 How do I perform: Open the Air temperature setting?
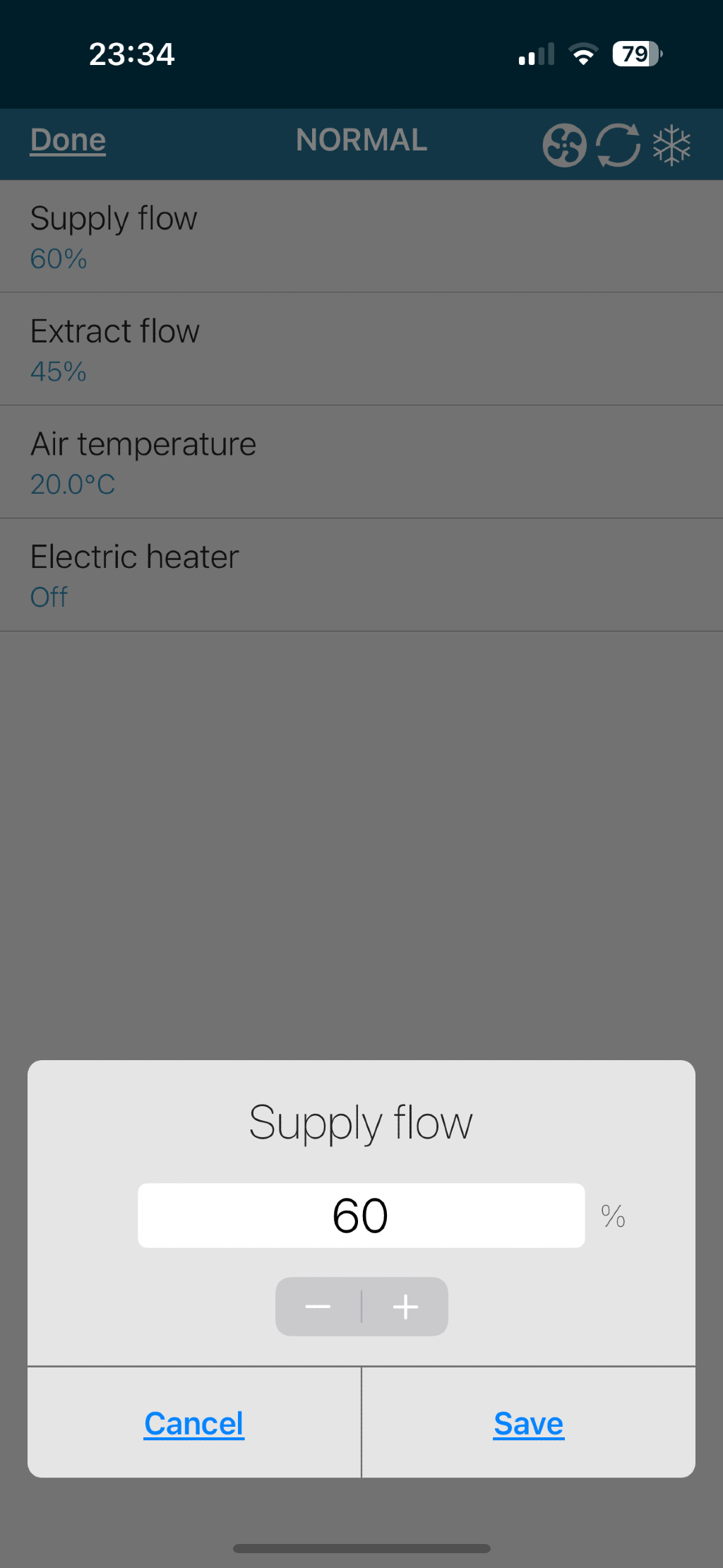(361, 463)
